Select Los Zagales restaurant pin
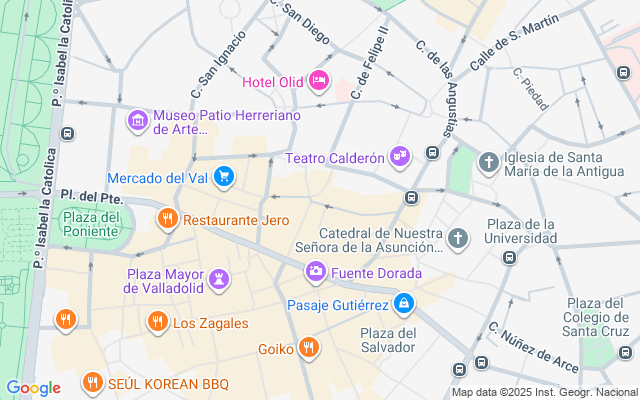 click(156, 322)
